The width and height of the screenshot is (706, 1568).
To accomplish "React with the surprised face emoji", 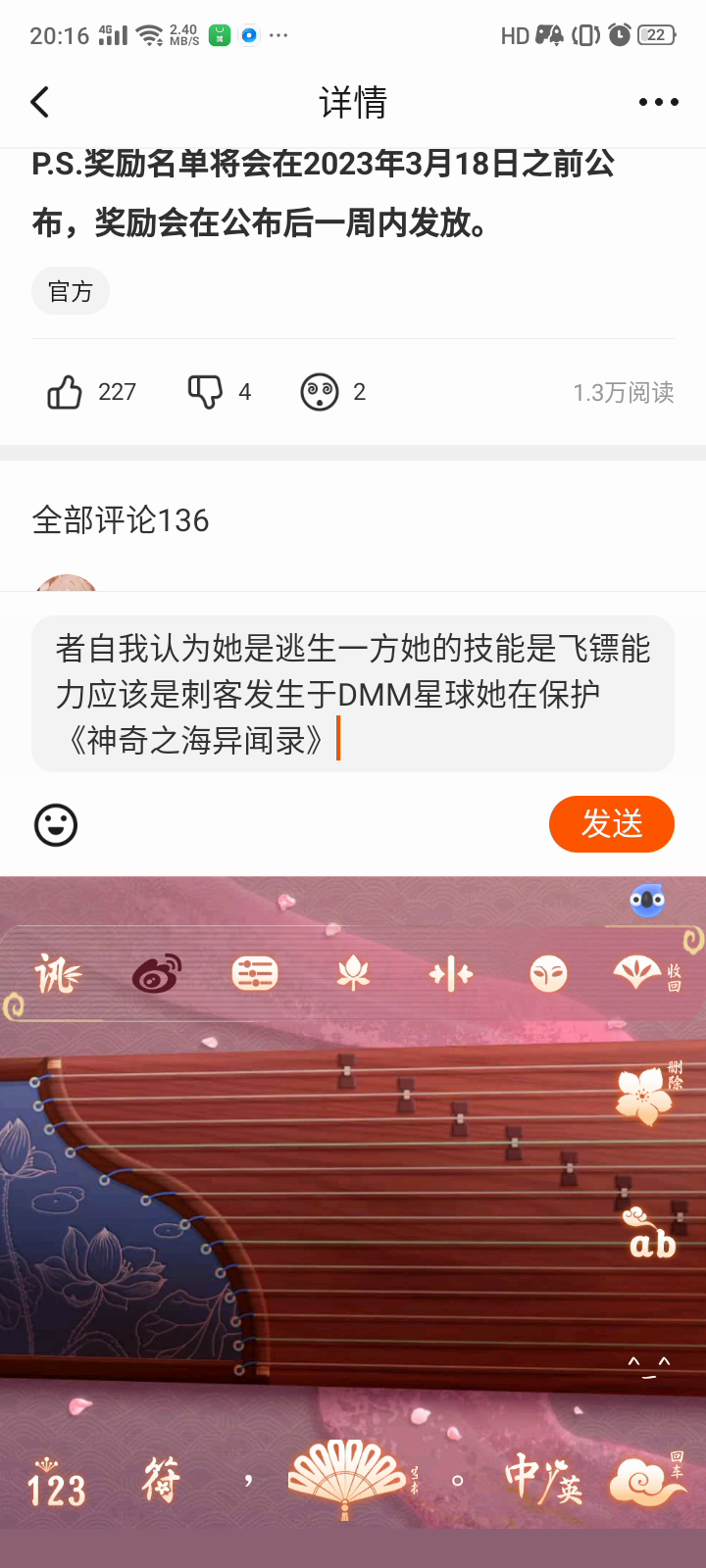I will tap(320, 392).
